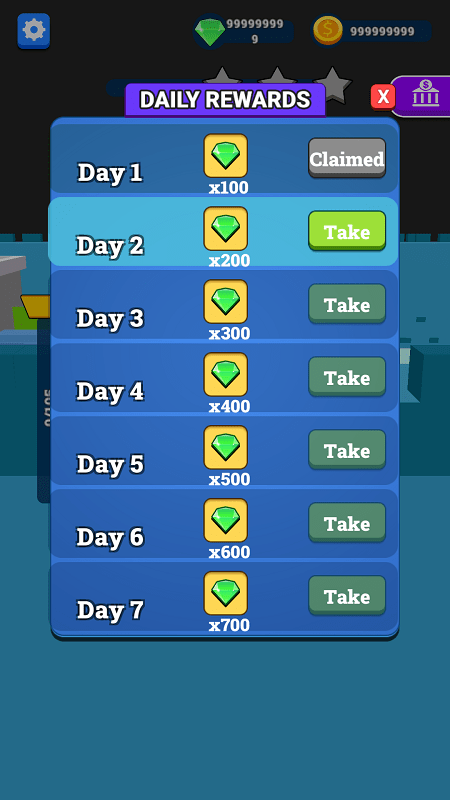Viewport: 450px width, 800px height.
Task: Open the settings gear
Action: click(x=34, y=31)
